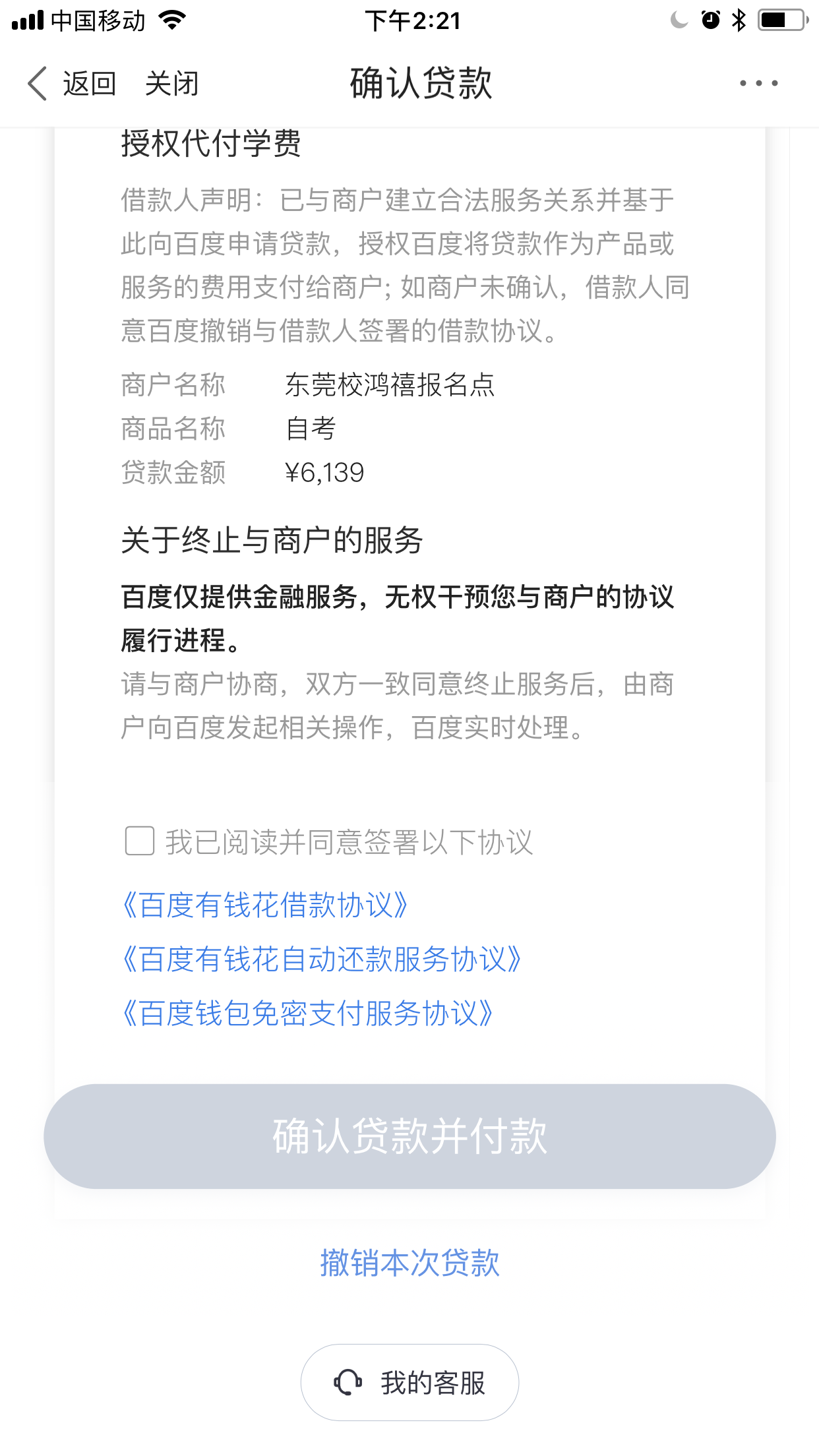Close the page via 关闭
The image size is (819, 1456).
171,84
